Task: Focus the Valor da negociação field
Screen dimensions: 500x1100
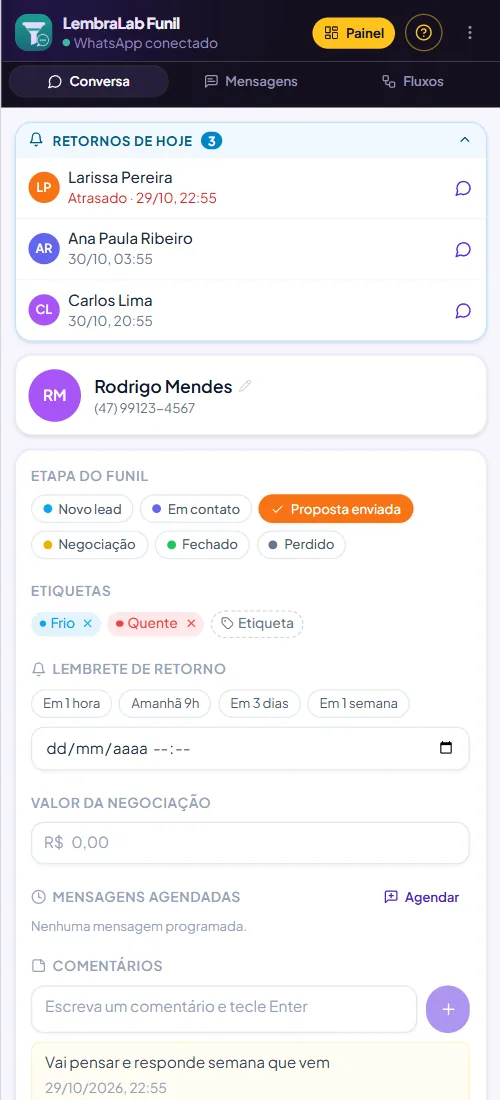Action: (x=250, y=843)
